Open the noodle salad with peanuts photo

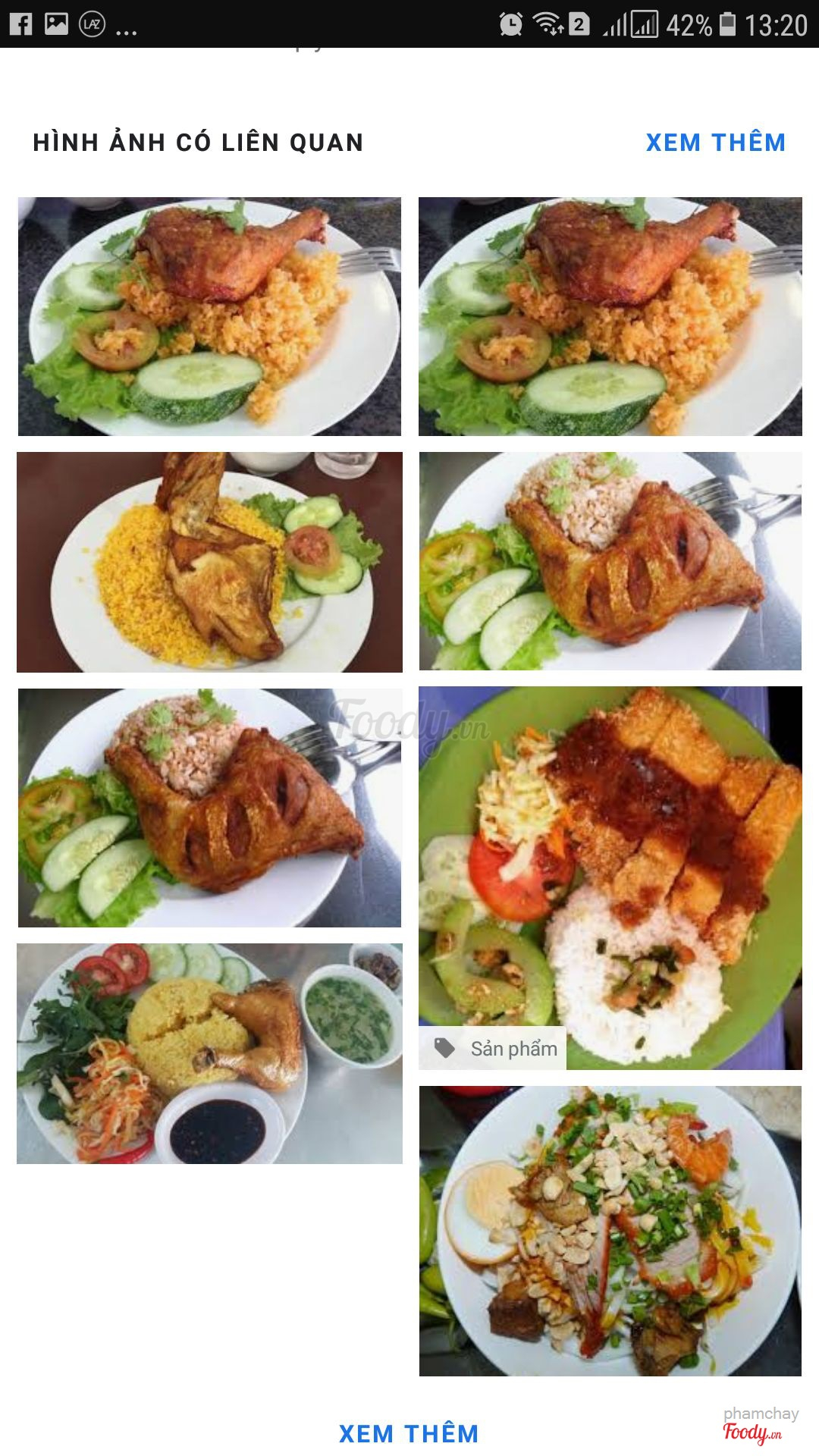pos(610,1231)
